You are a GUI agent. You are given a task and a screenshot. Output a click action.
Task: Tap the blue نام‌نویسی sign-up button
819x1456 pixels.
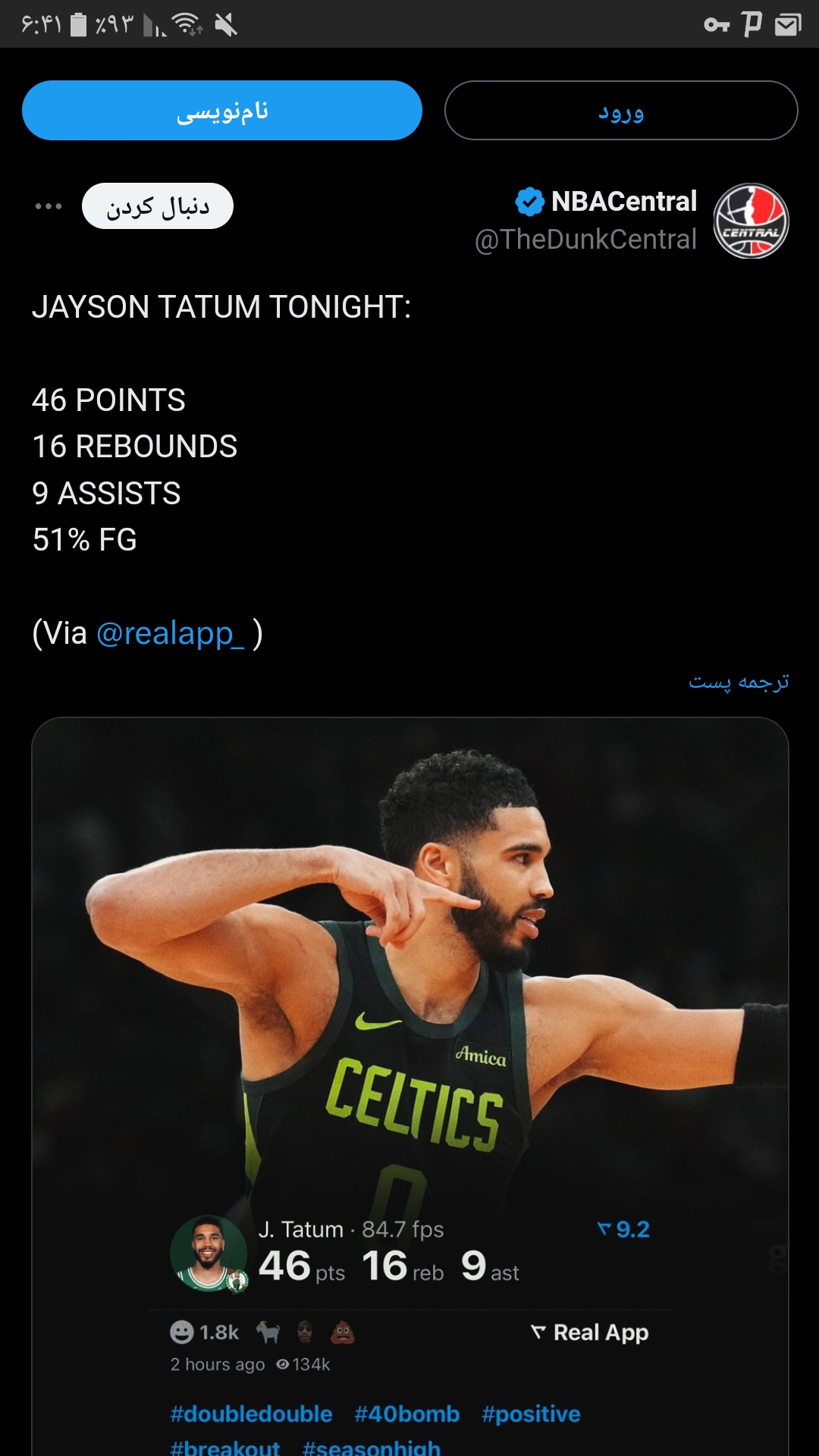(222, 111)
